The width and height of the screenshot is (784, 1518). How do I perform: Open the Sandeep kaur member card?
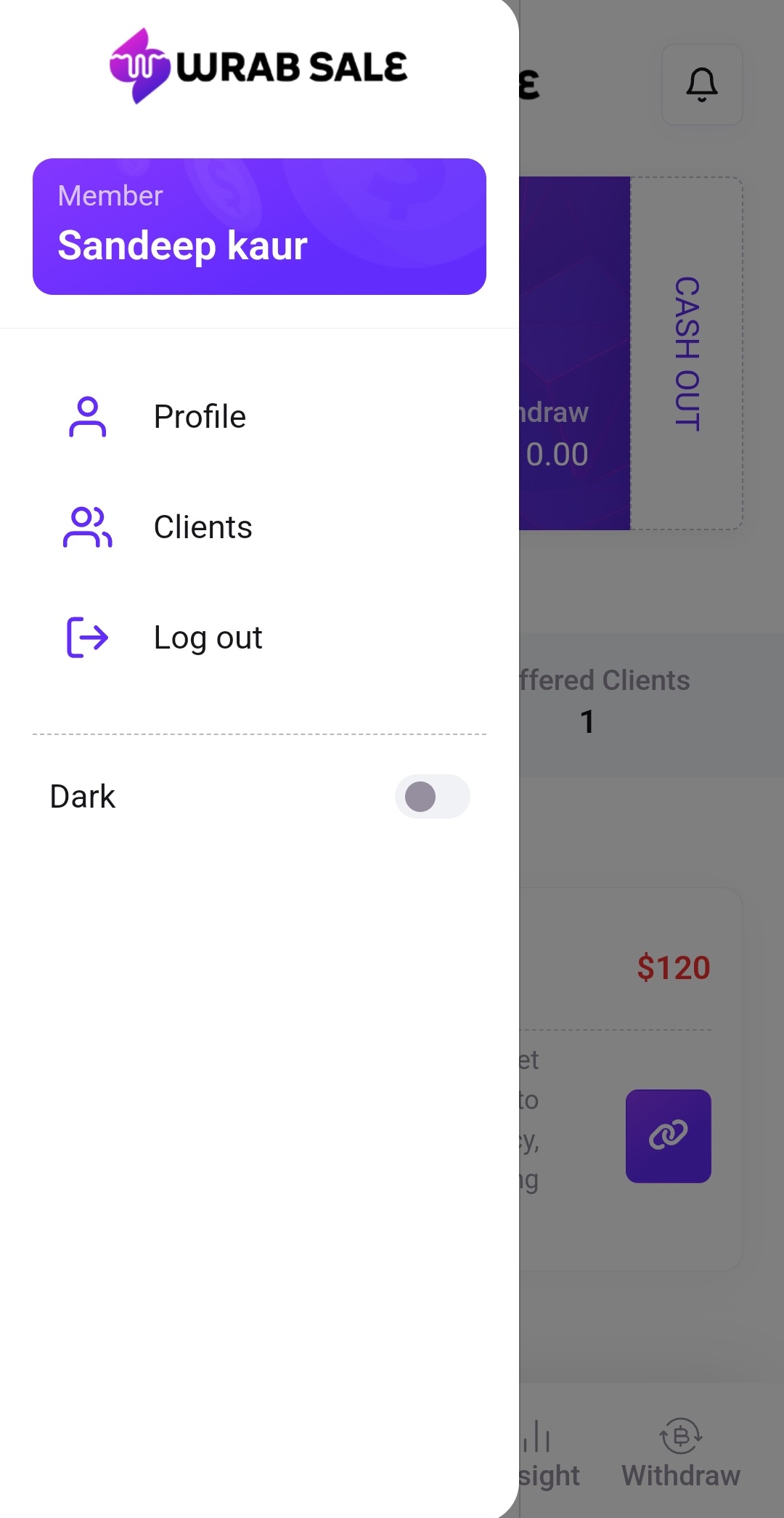pos(259,227)
